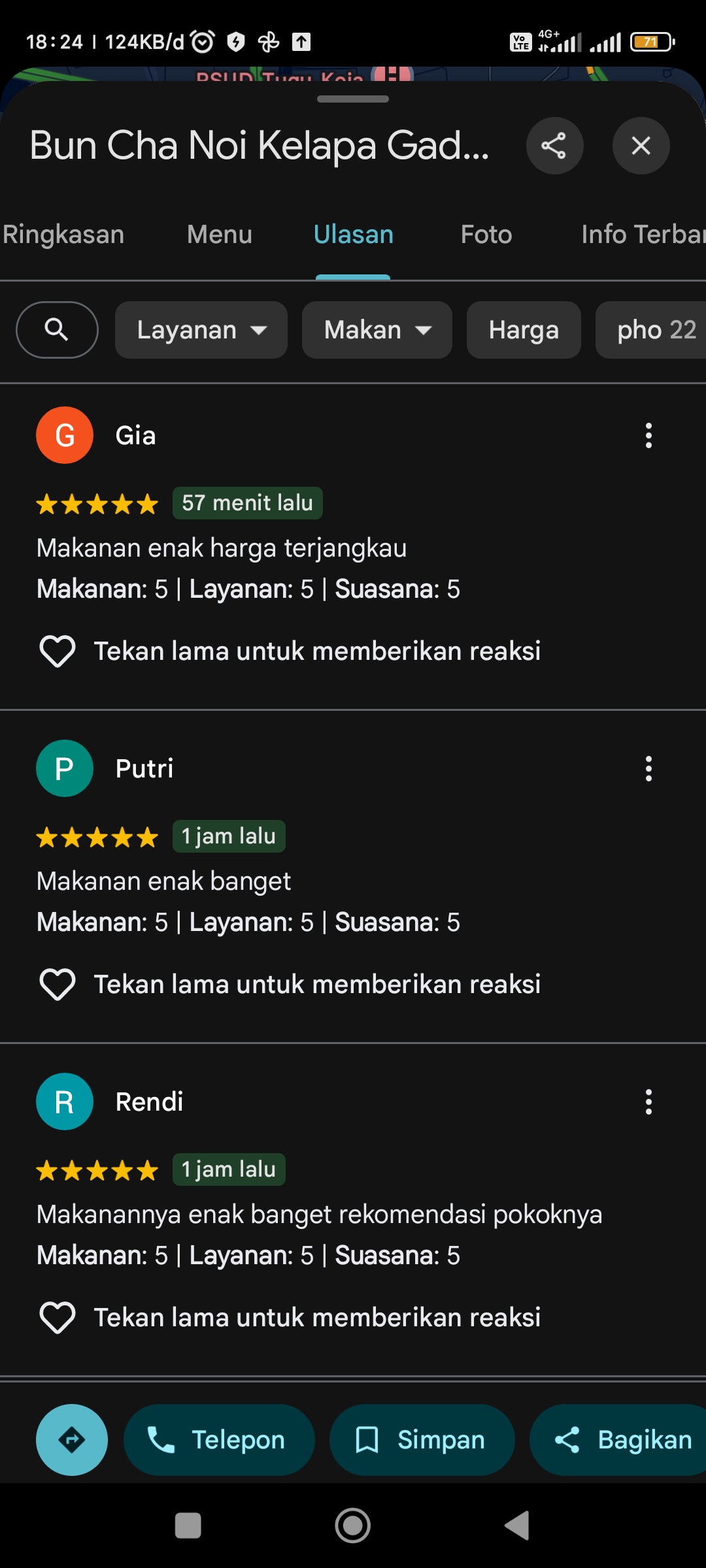
Task: Open the Menu tab
Action: coord(219,235)
